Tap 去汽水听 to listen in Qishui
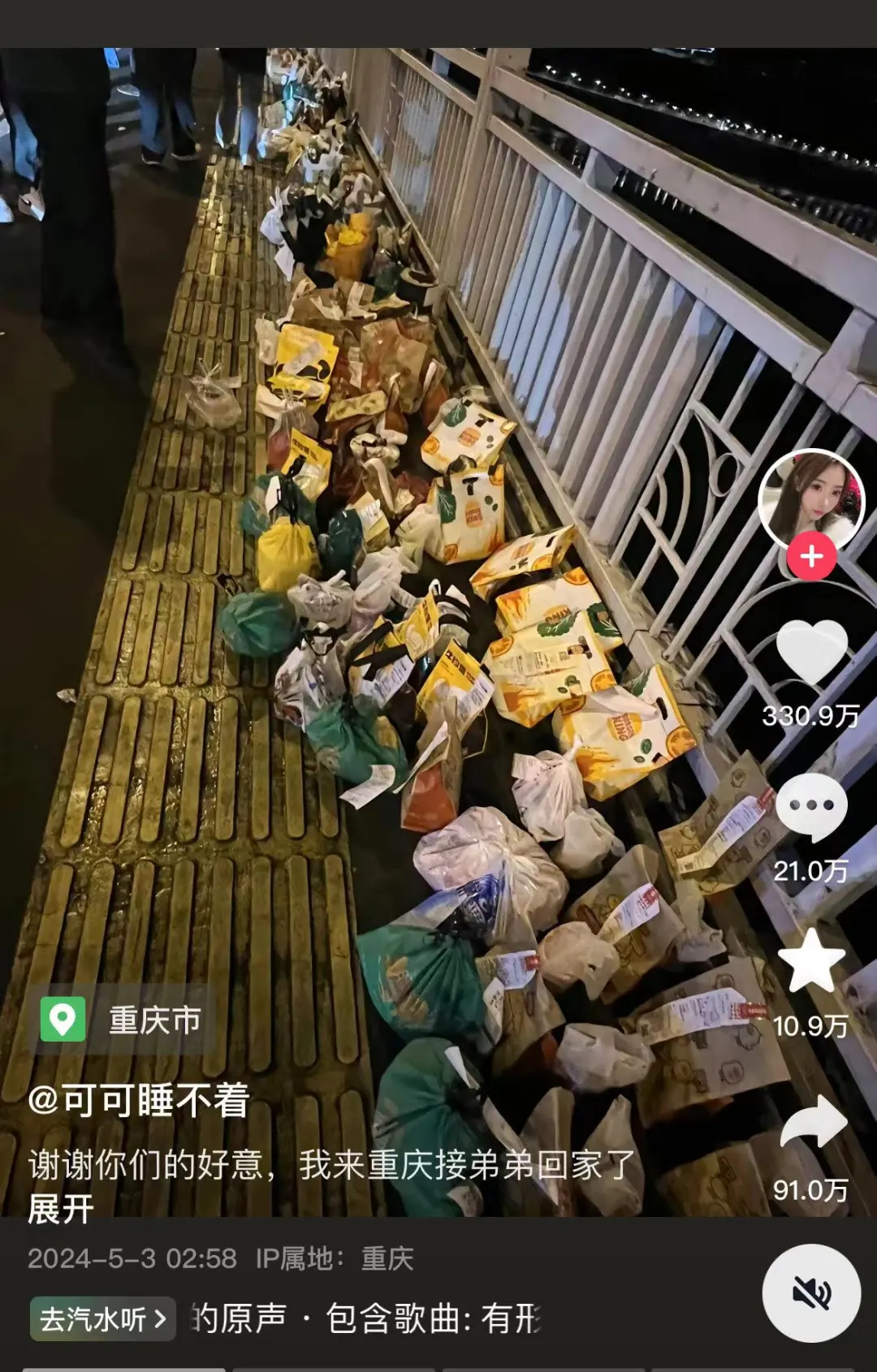This screenshot has width=877, height=1372. [102, 1318]
